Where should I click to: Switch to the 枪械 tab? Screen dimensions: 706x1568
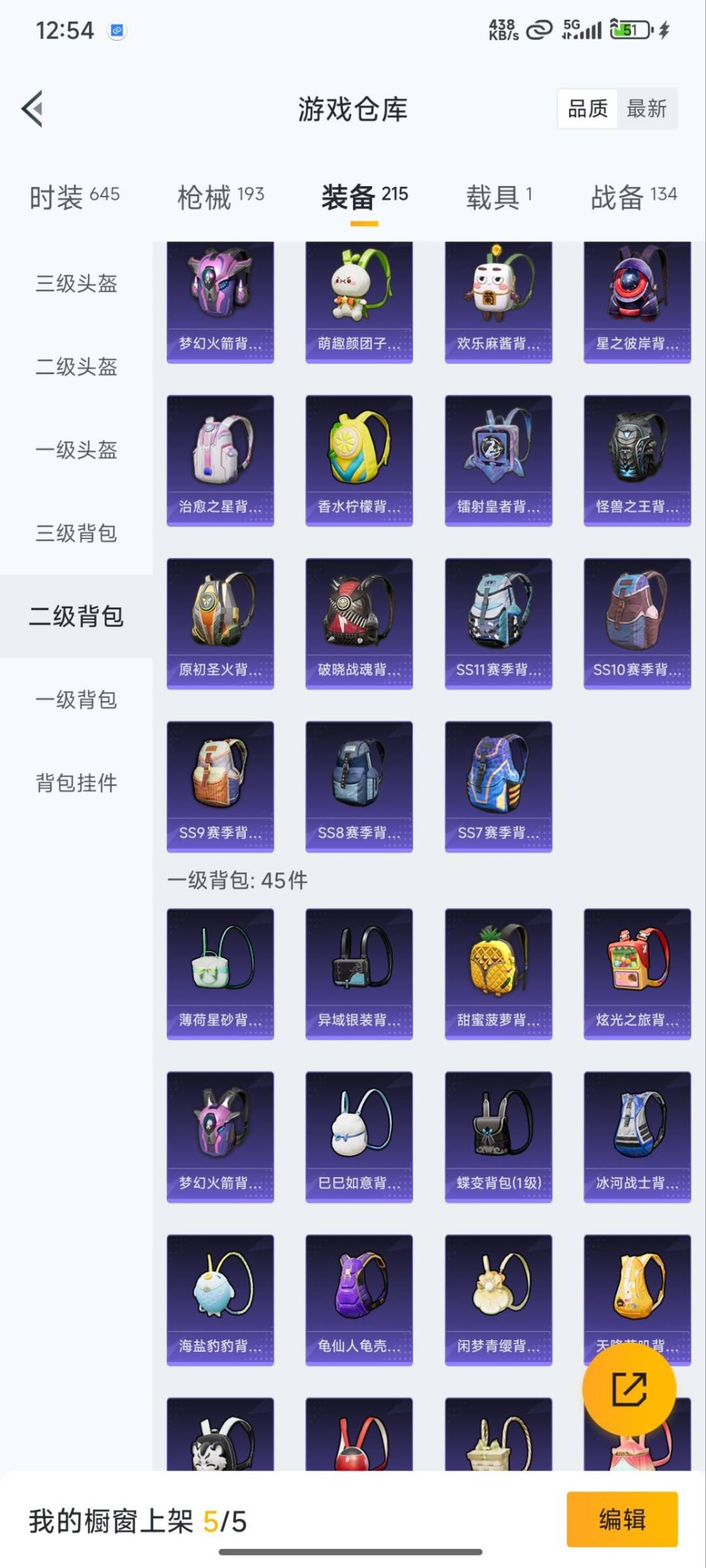tap(220, 196)
